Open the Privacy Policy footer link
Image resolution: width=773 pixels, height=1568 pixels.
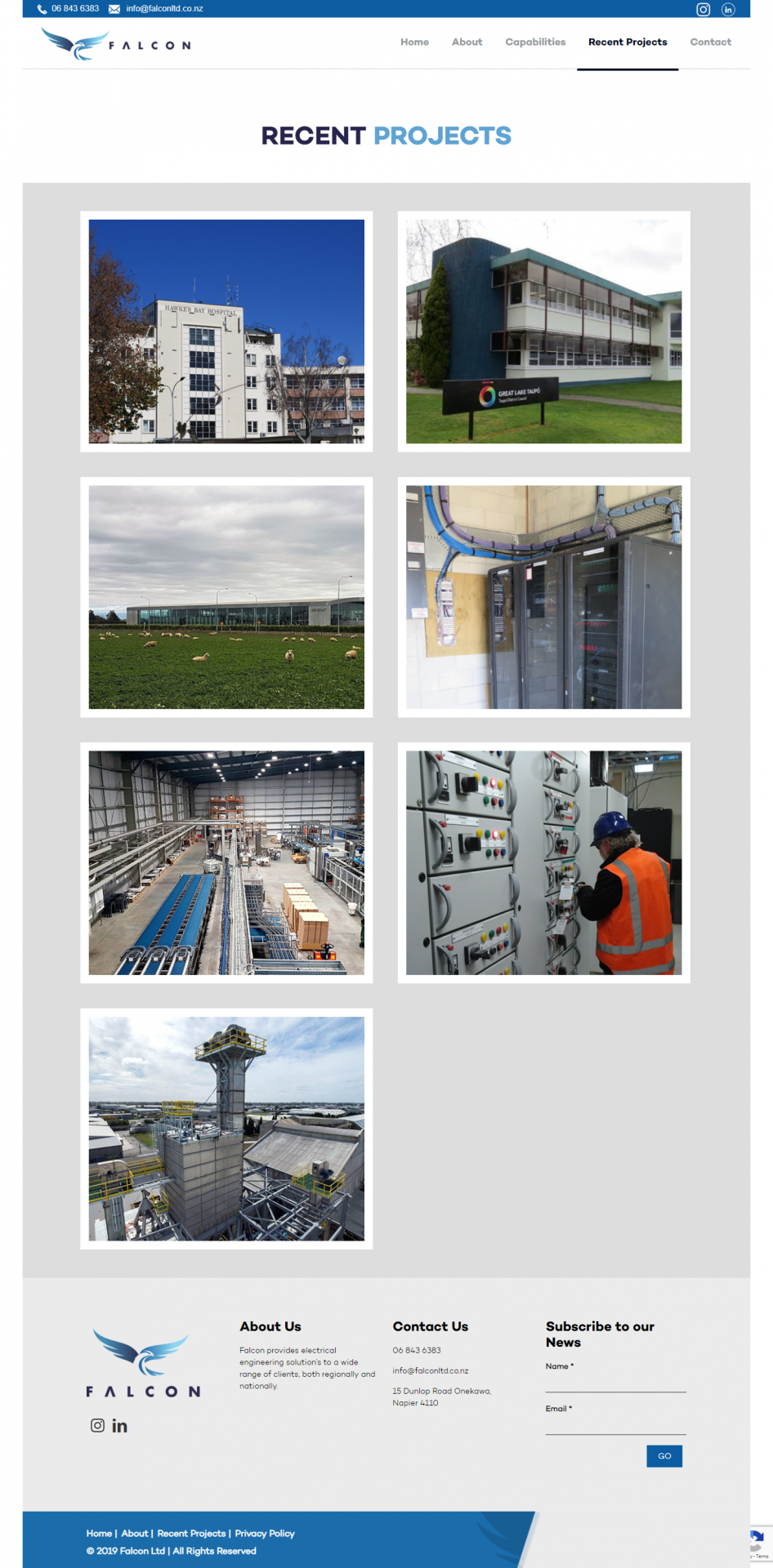click(265, 1533)
